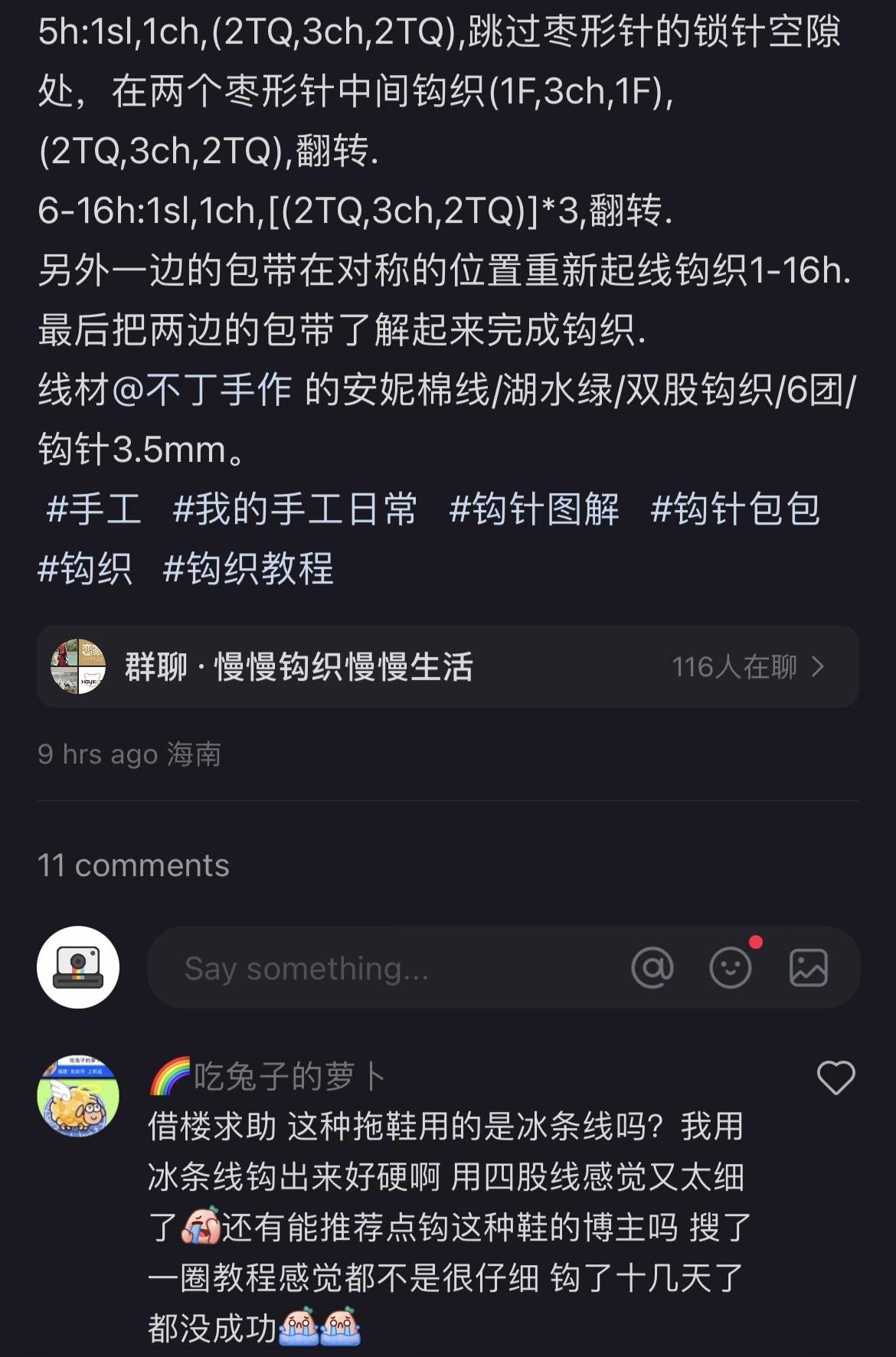Like the comment by 吃兔子的萝卜
This screenshot has height=1357, width=896.
click(836, 1078)
